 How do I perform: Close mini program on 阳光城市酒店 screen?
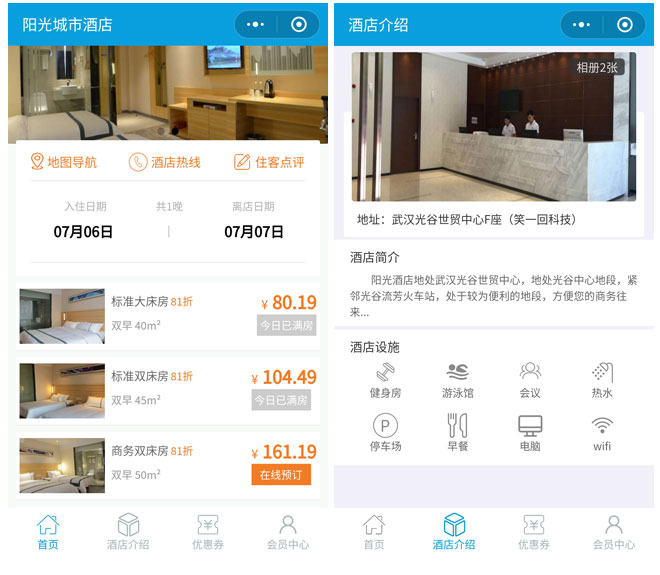(299, 24)
